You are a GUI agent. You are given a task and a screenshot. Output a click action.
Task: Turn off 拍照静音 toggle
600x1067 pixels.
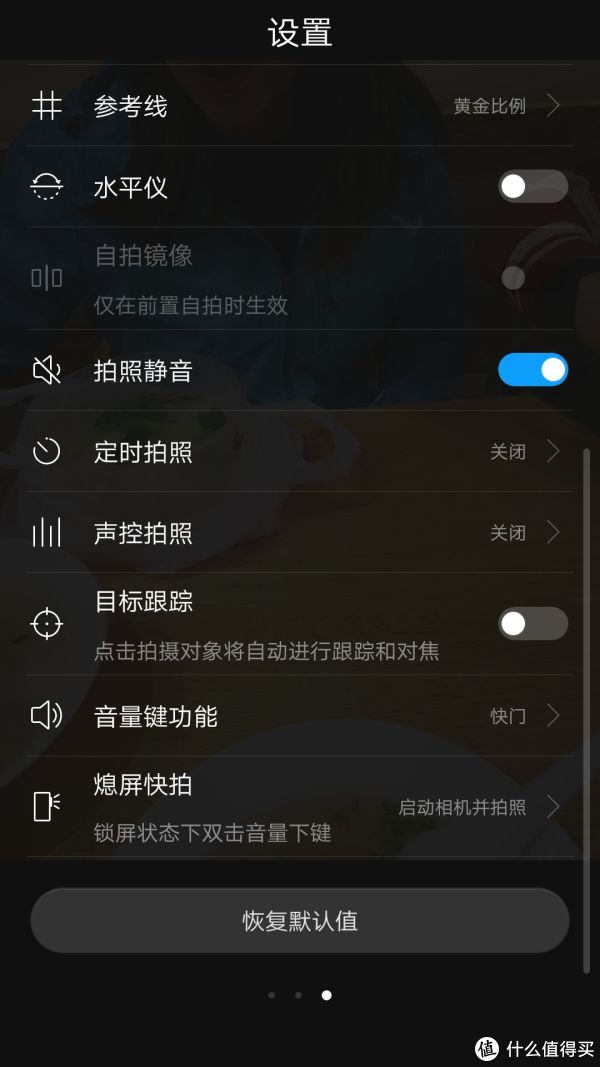coord(532,370)
